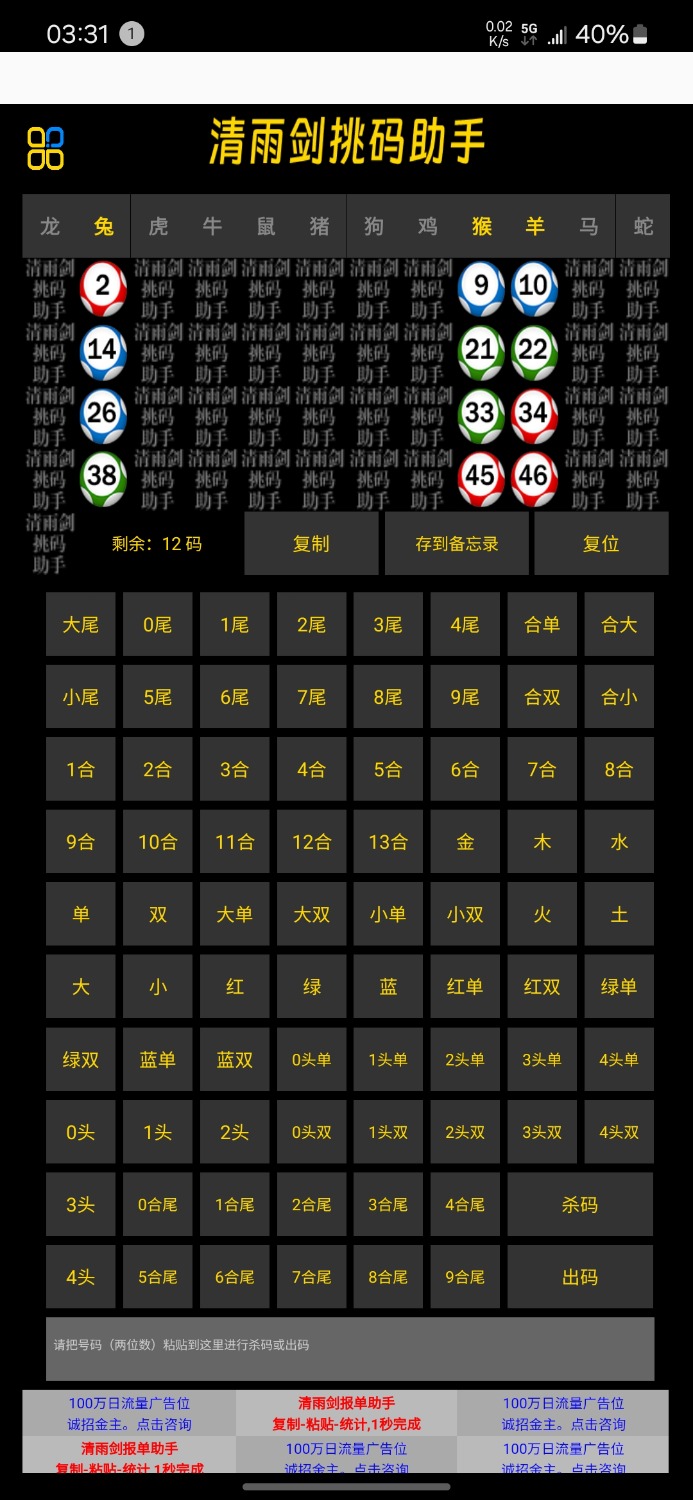Toggle the 猴 zodiac filter
693x1500 pixels.
[481, 226]
